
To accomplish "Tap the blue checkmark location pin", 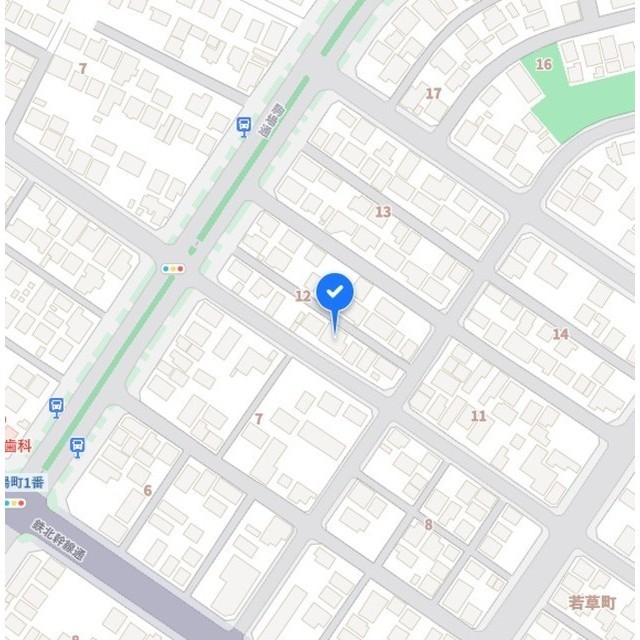I will click(x=334, y=293).
